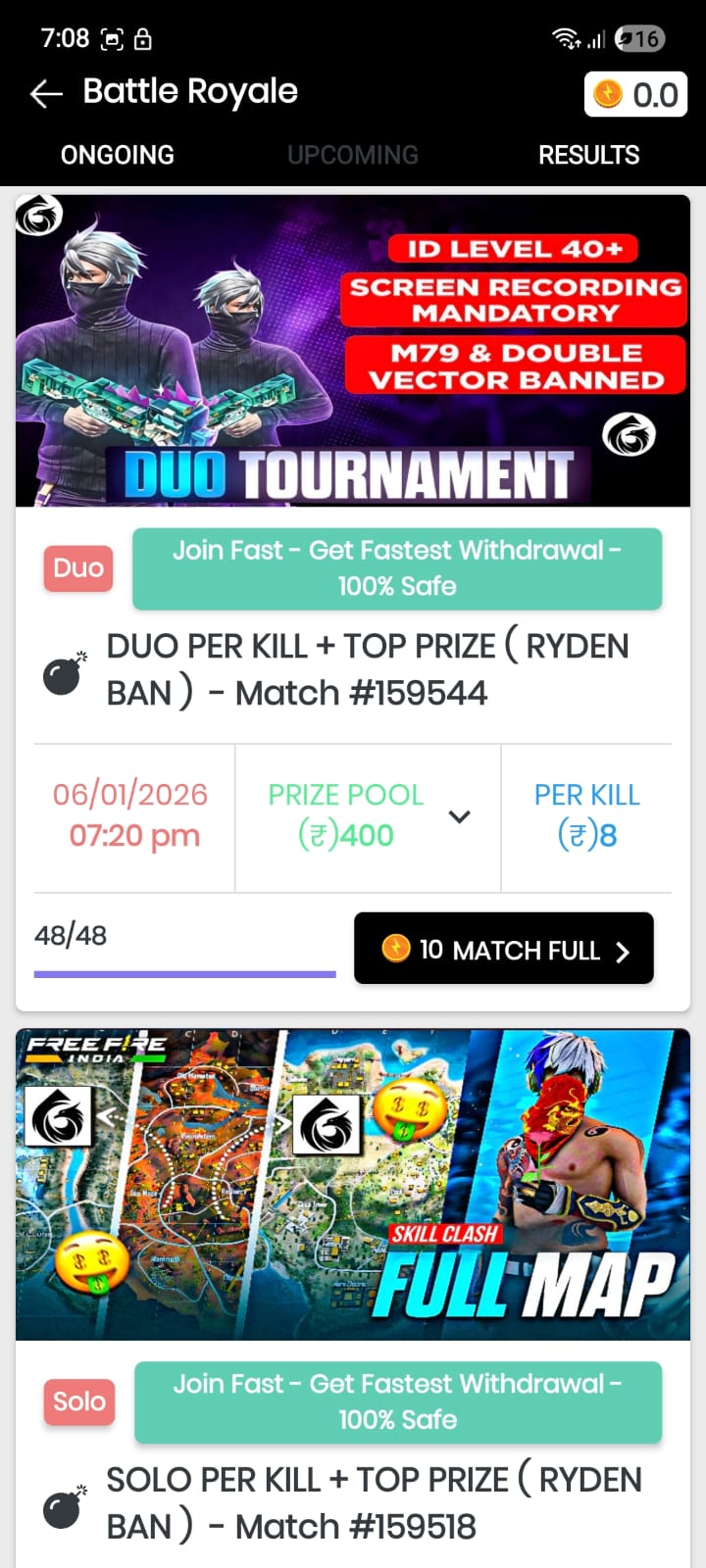Open the Full Map solo match card
Image resolution: width=706 pixels, height=1568 pixels.
[x=353, y=1184]
